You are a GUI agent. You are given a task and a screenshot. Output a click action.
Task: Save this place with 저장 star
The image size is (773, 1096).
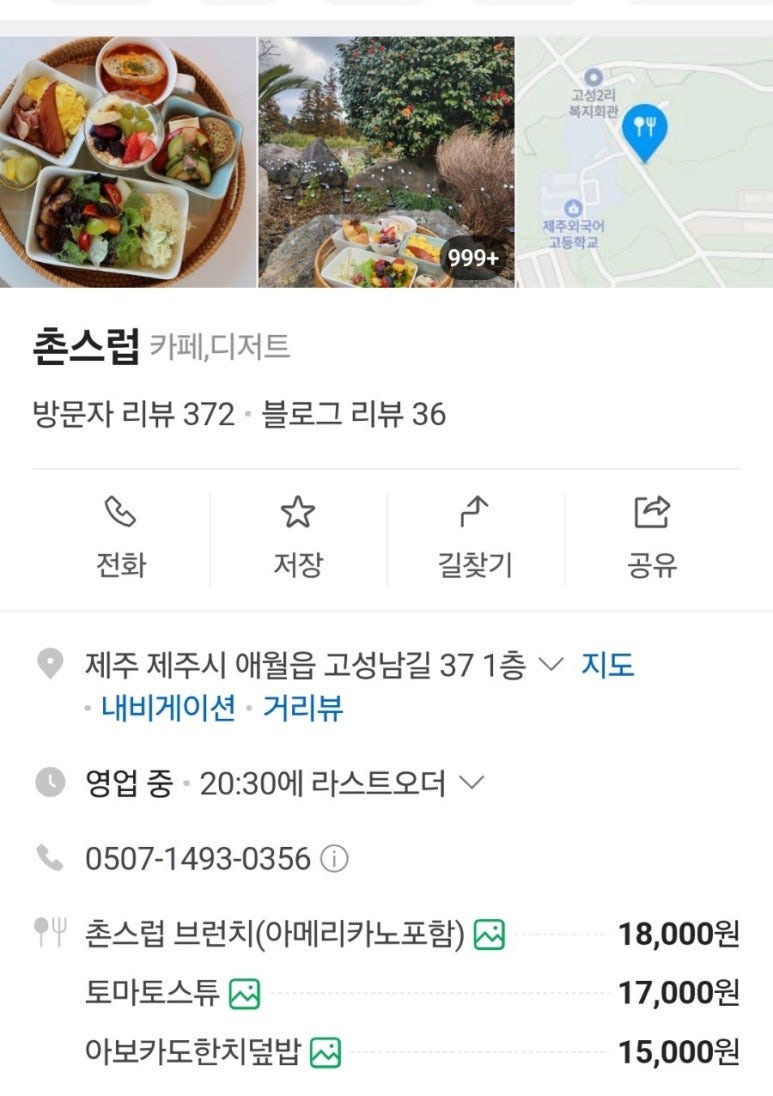[298, 538]
